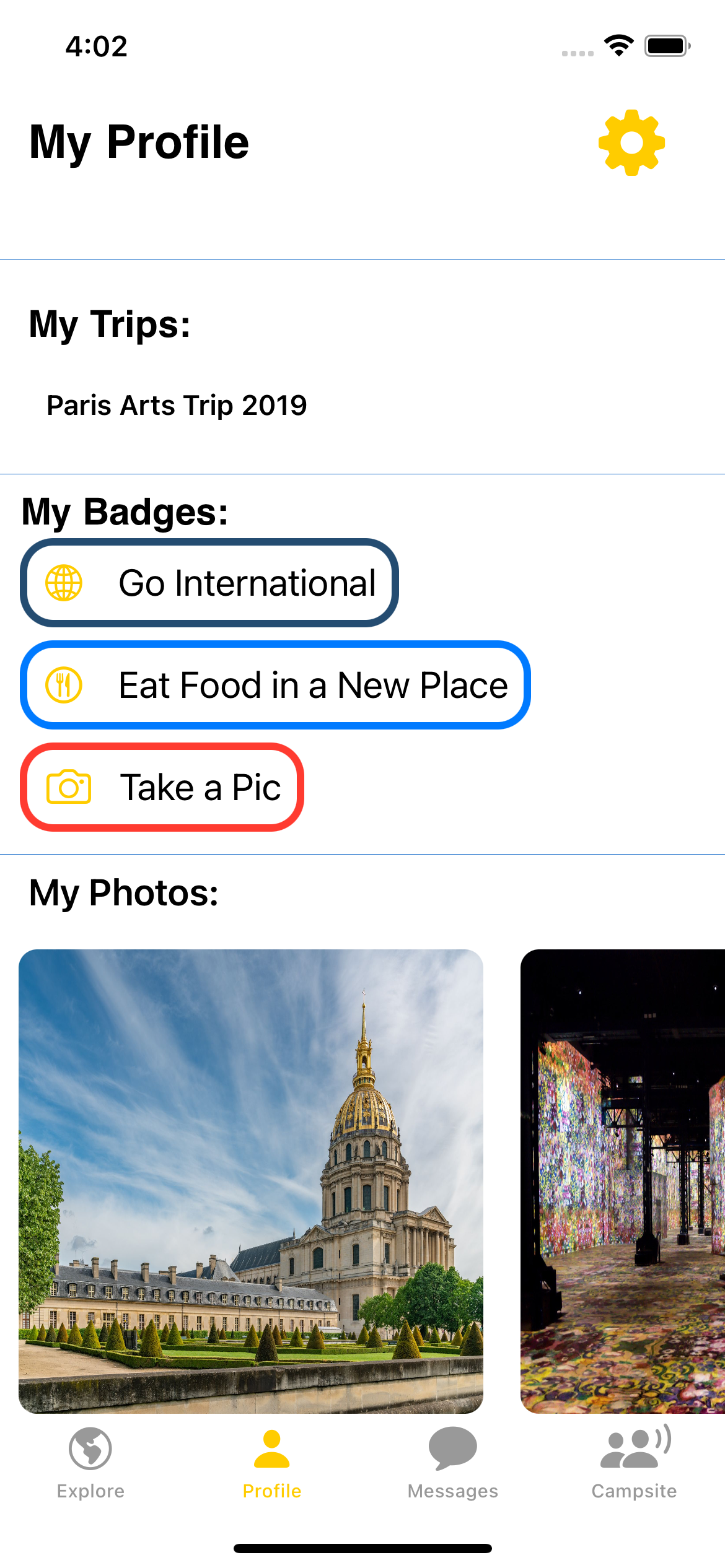Image resolution: width=725 pixels, height=1568 pixels.
Task: Open the Messages tab
Action: point(453,1463)
